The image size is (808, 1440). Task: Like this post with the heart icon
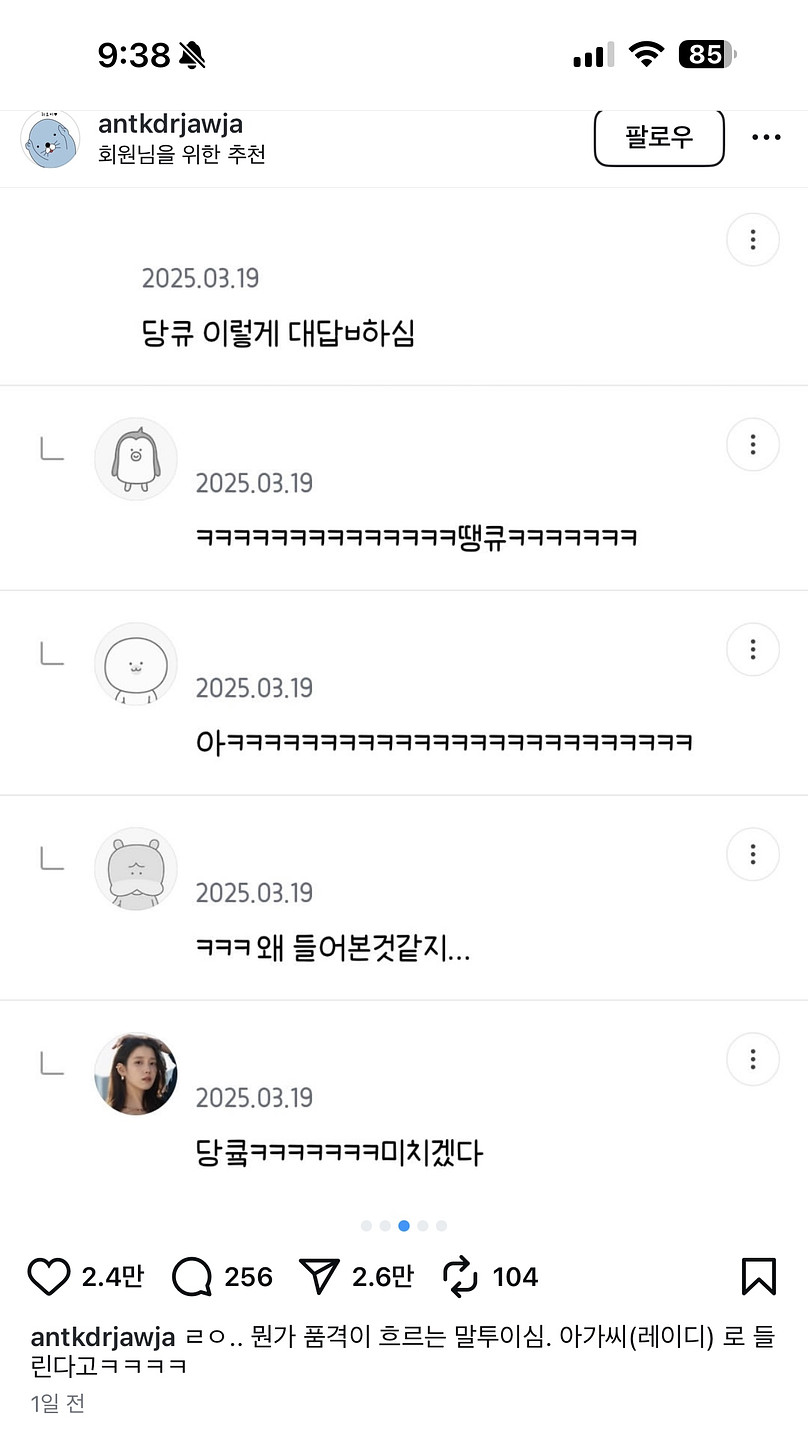pyautogui.click(x=48, y=1277)
